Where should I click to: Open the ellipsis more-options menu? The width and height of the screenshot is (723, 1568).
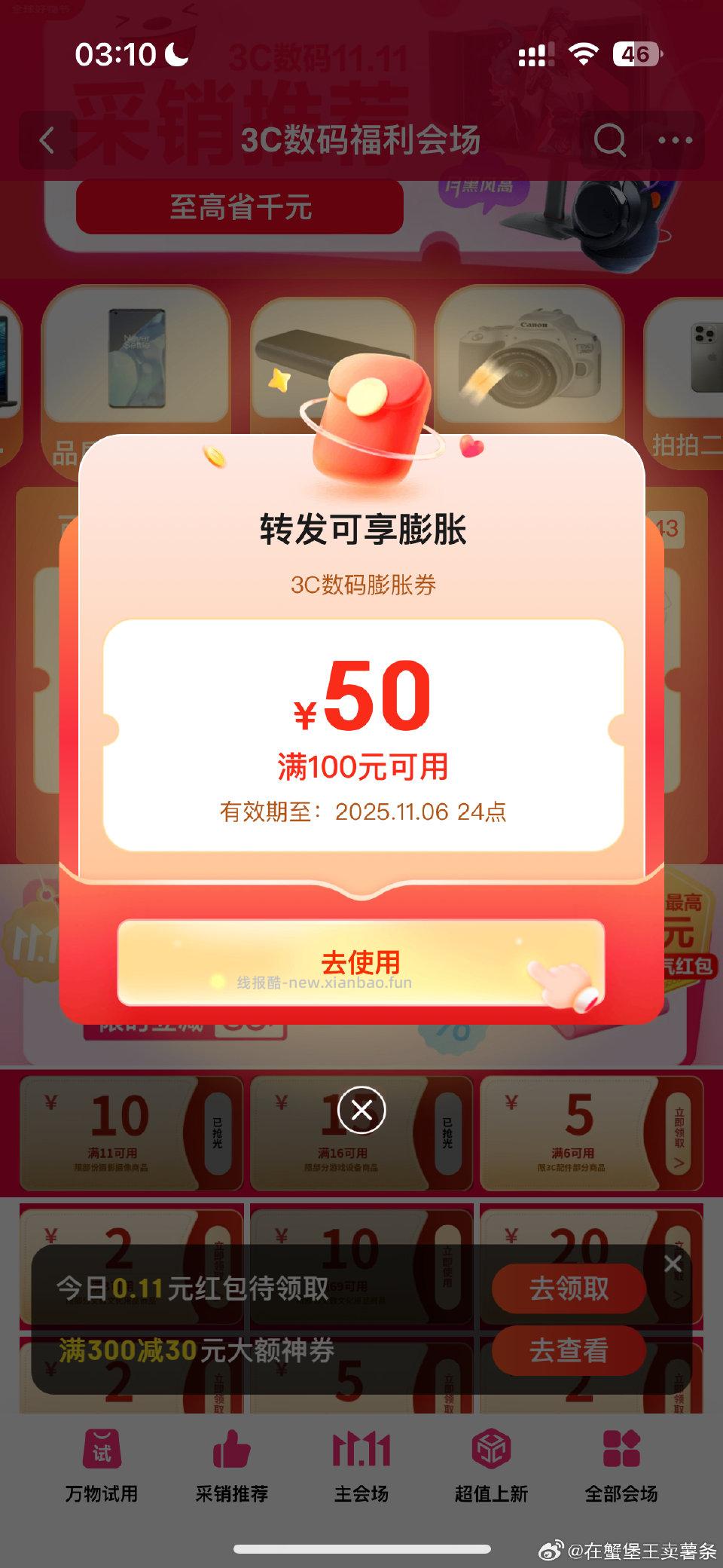tap(677, 140)
